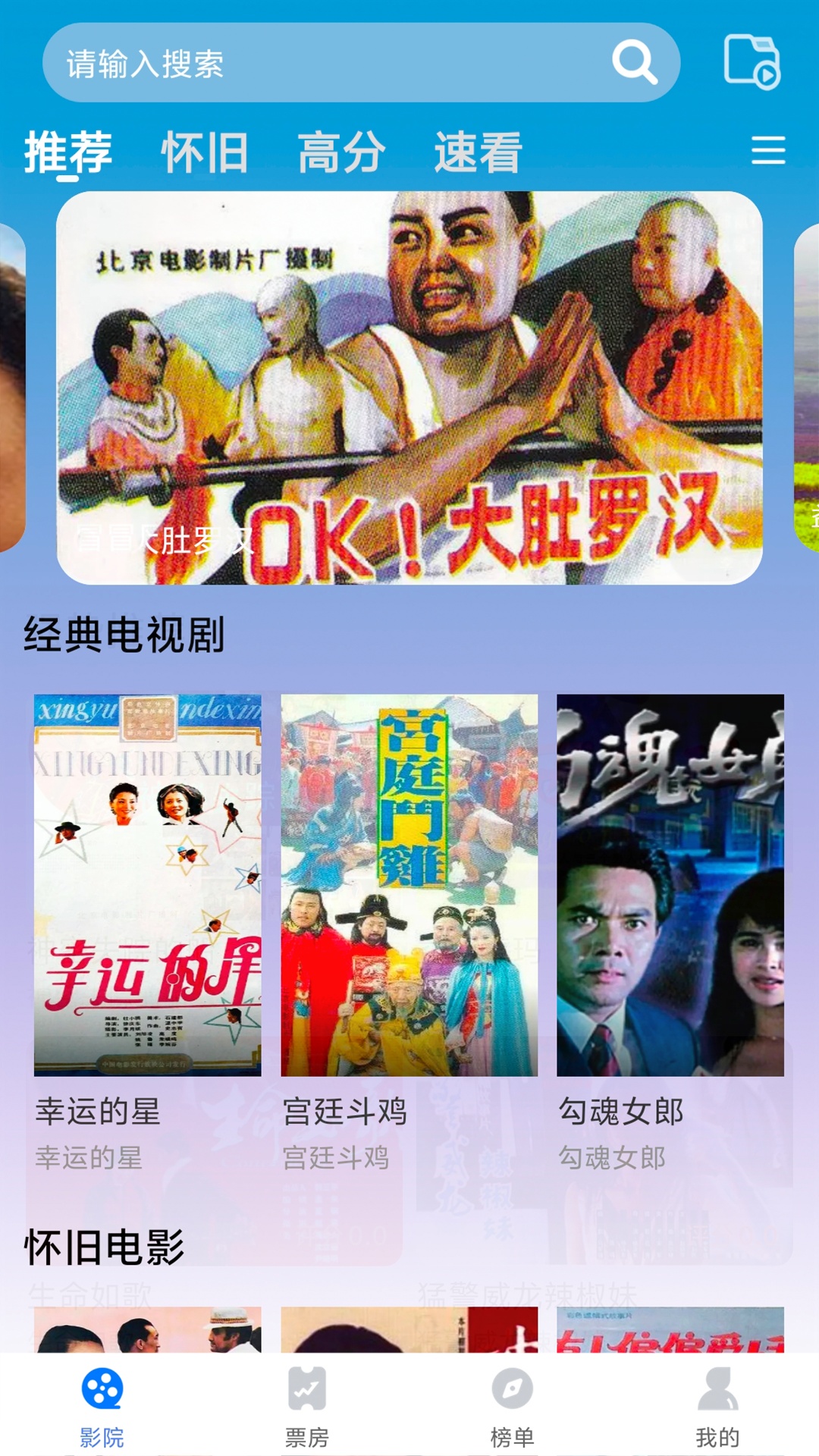Select the 推荐 tab
819x1456 pixels.
pos(68,152)
